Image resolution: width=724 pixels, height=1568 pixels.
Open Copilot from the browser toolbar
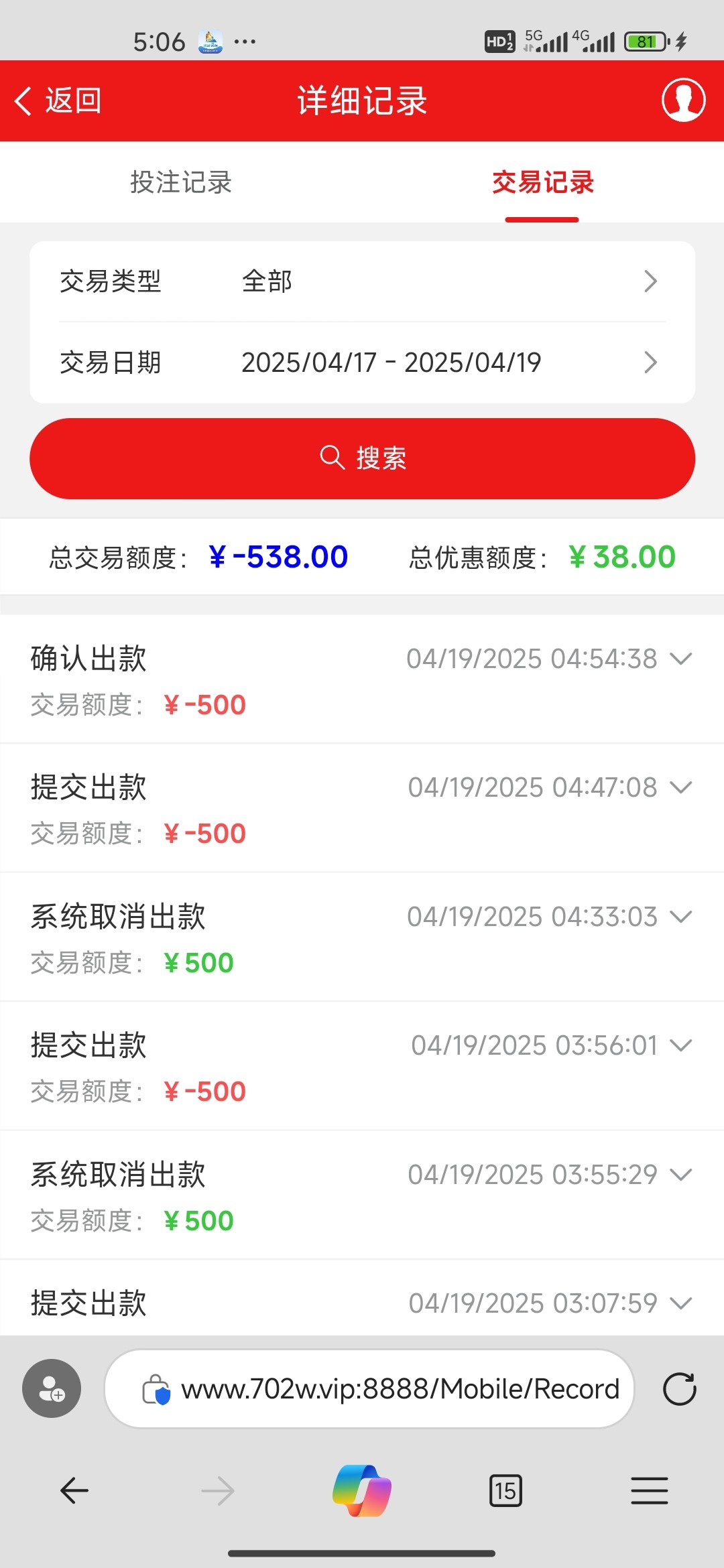pyautogui.click(x=362, y=1491)
